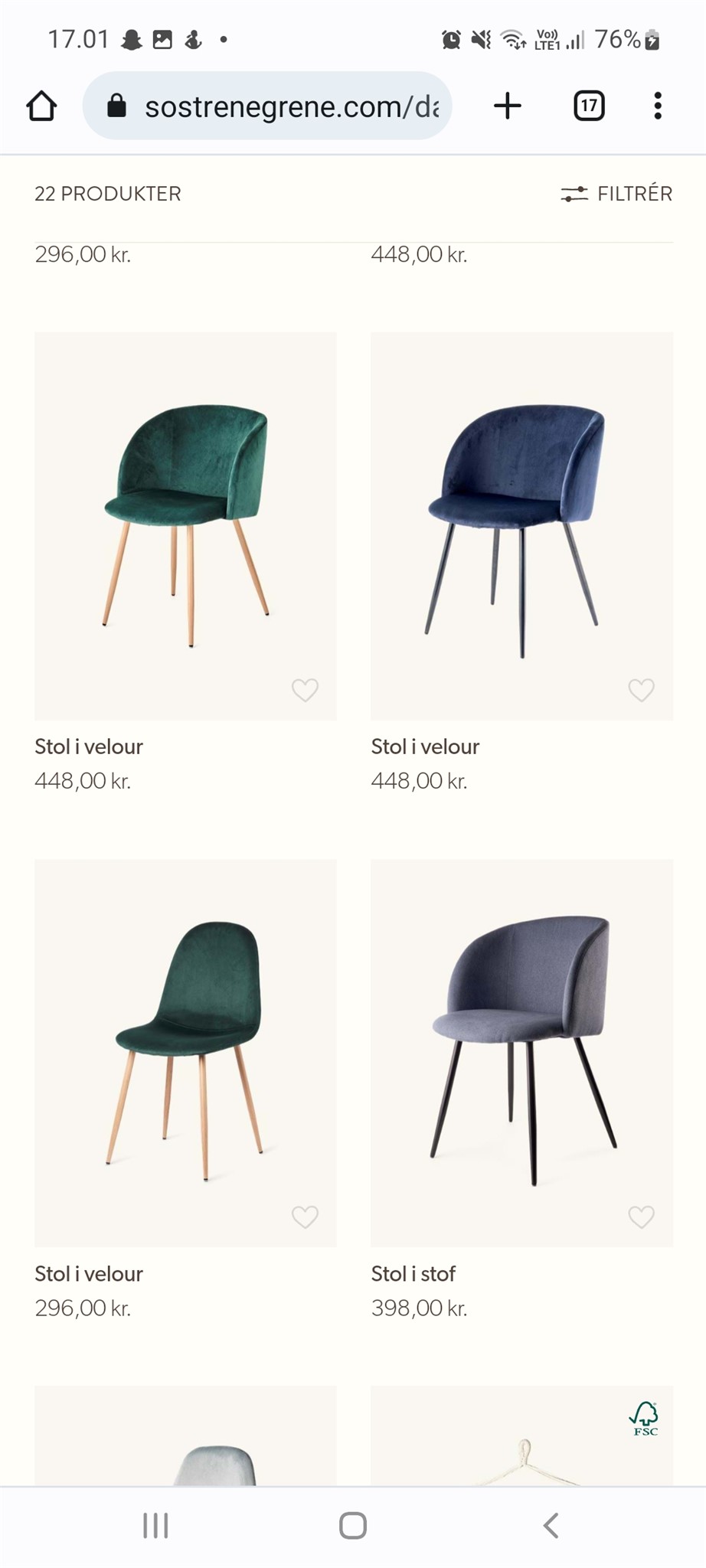Open the grey Stol i stof chair
Image resolution: width=706 pixels, height=1568 pixels.
coord(521,1052)
